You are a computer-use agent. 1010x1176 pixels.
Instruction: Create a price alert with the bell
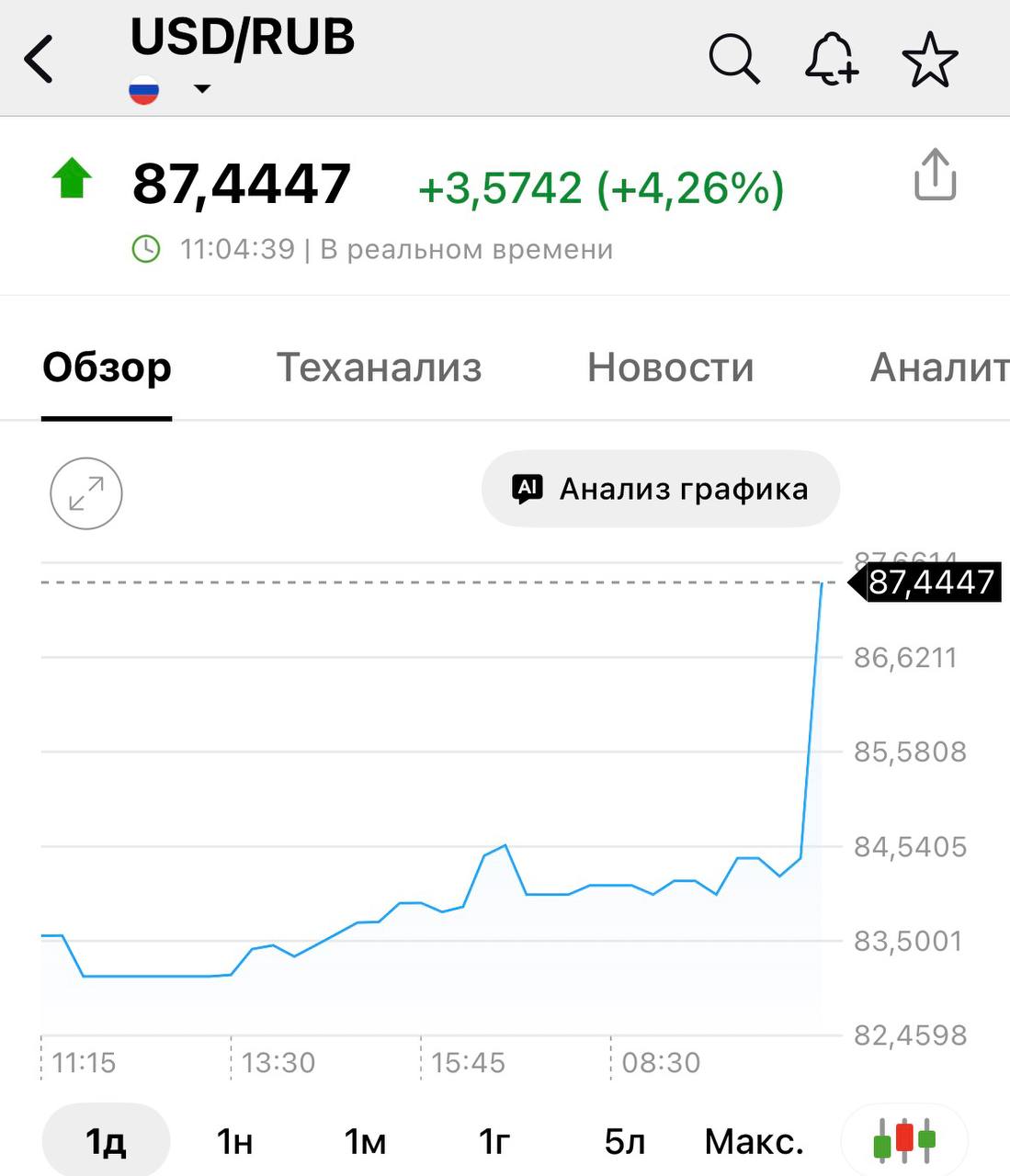[x=831, y=60]
